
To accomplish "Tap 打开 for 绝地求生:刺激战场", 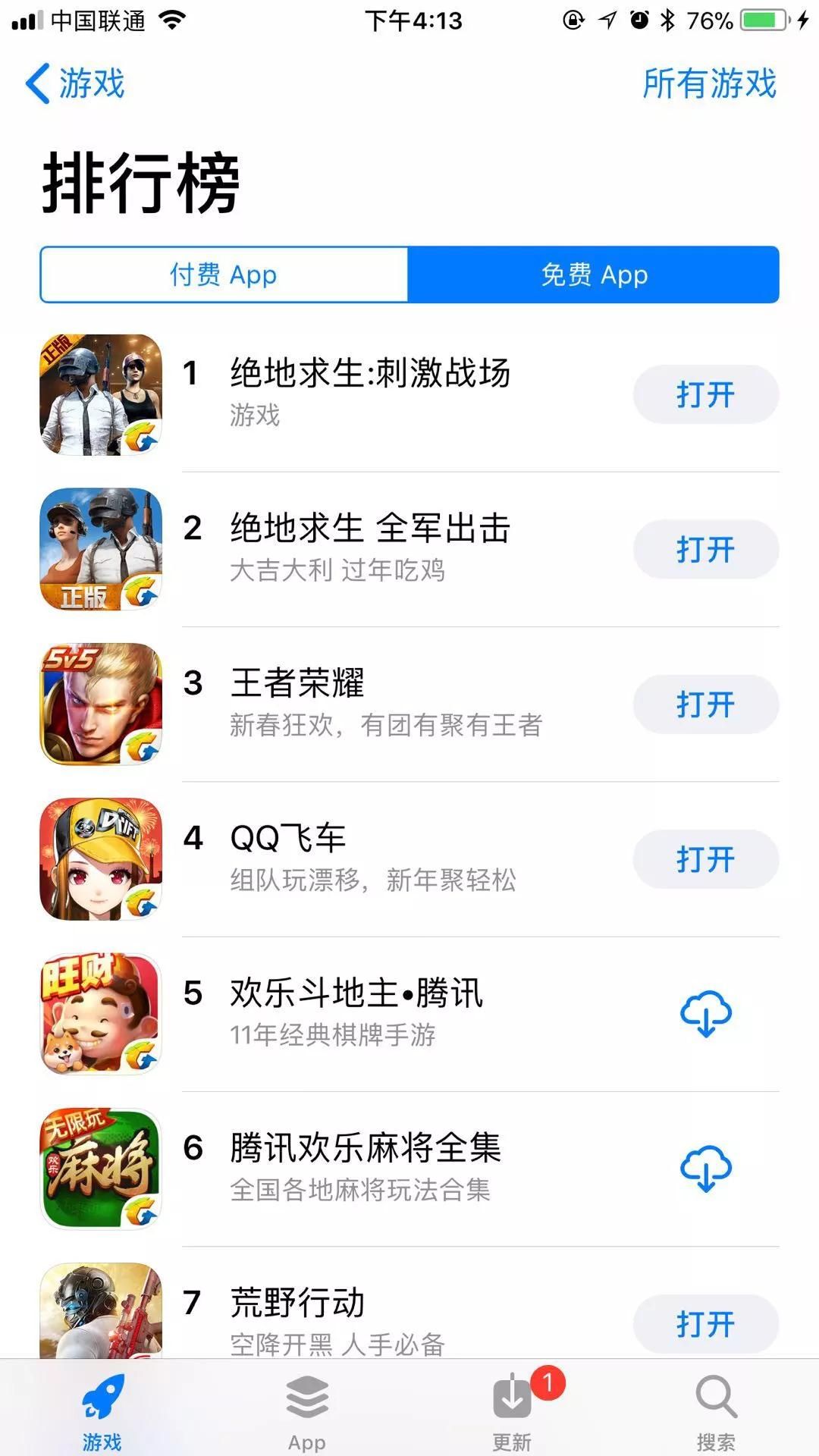I will click(x=705, y=394).
